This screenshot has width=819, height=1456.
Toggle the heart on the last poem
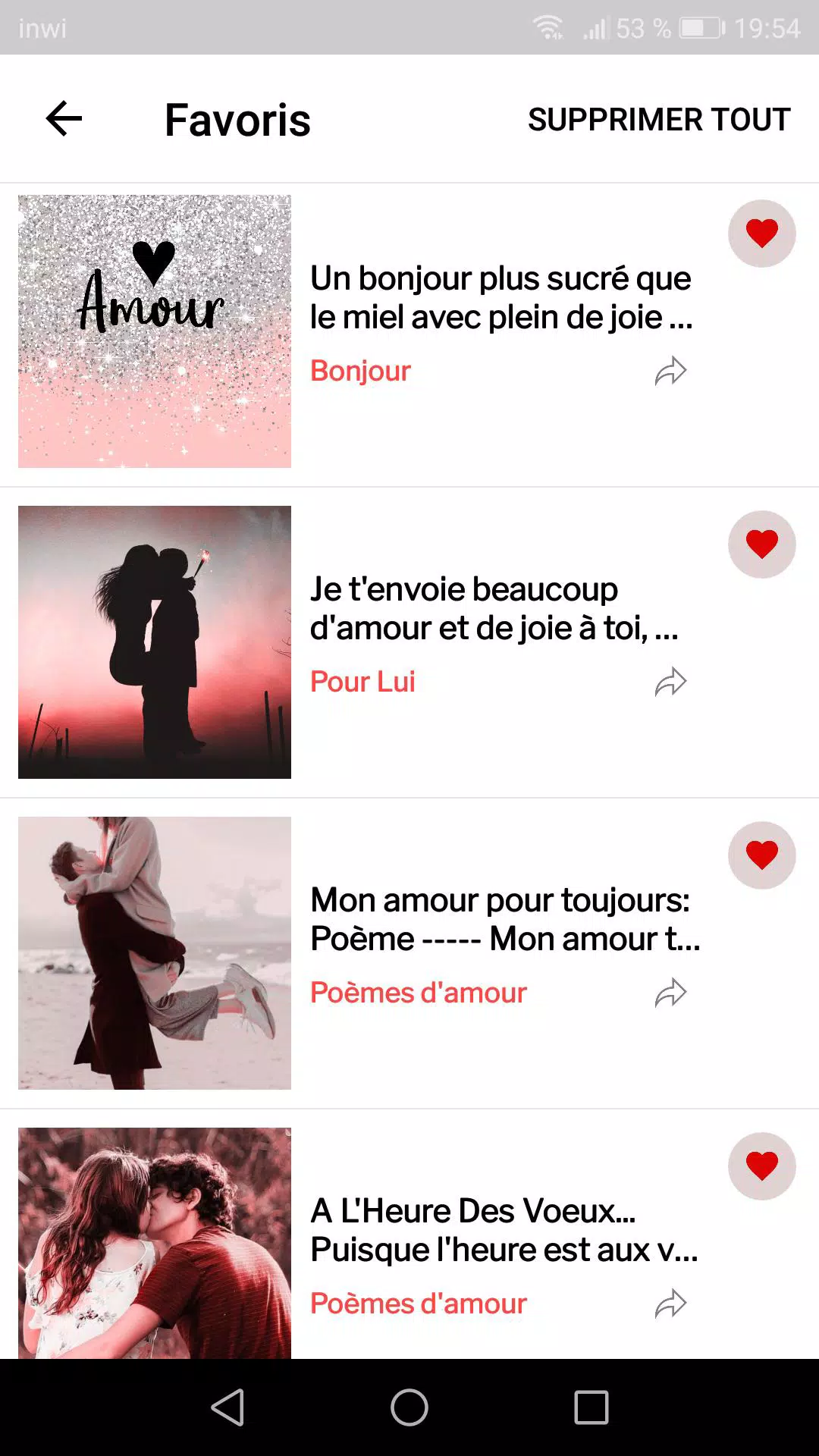click(x=761, y=1167)
